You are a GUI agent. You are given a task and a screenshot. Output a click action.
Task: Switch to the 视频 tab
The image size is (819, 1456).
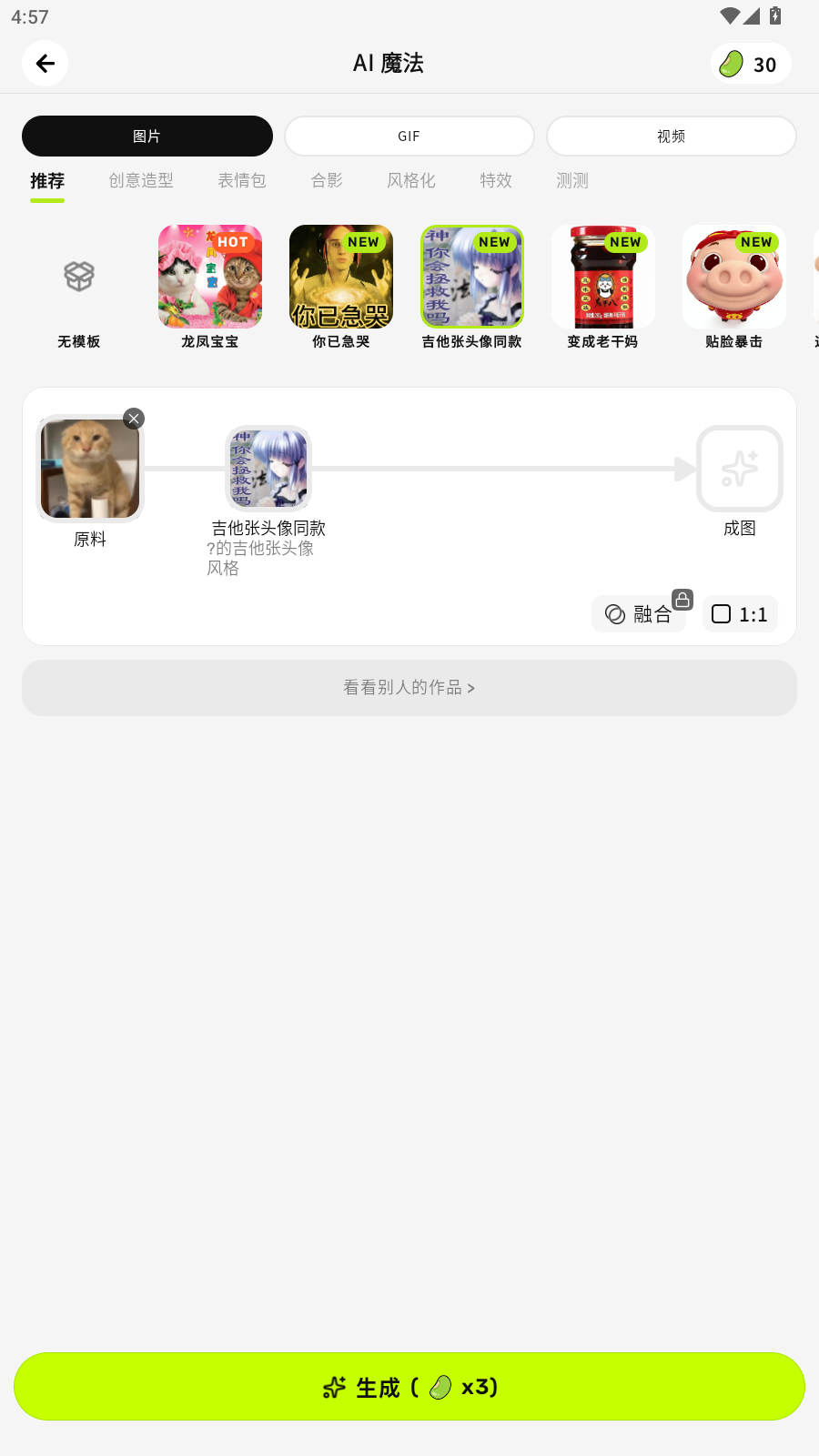pyautogui.click(x=671, y=136)
